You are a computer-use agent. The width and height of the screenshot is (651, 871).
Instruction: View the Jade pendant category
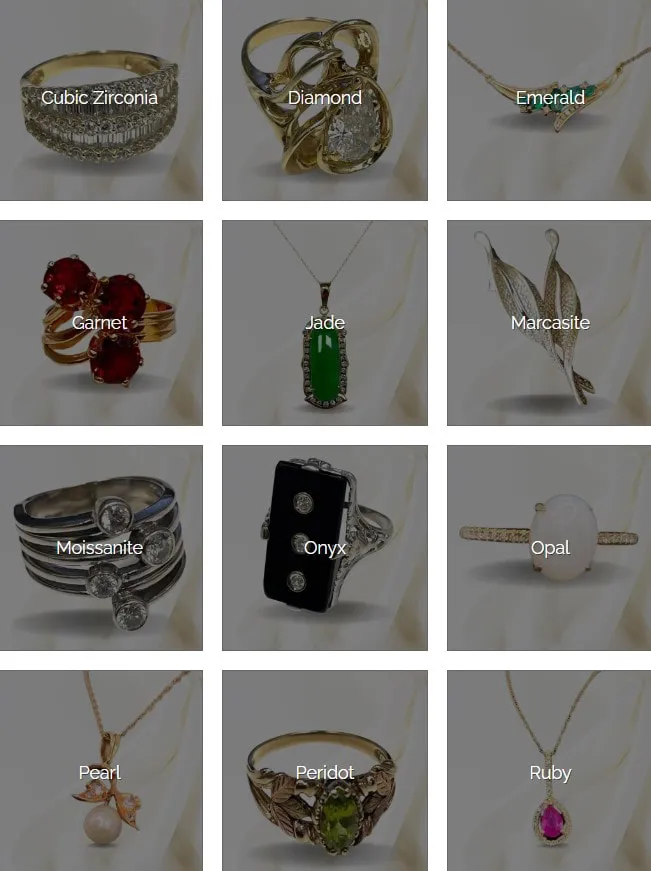point(324,323)
